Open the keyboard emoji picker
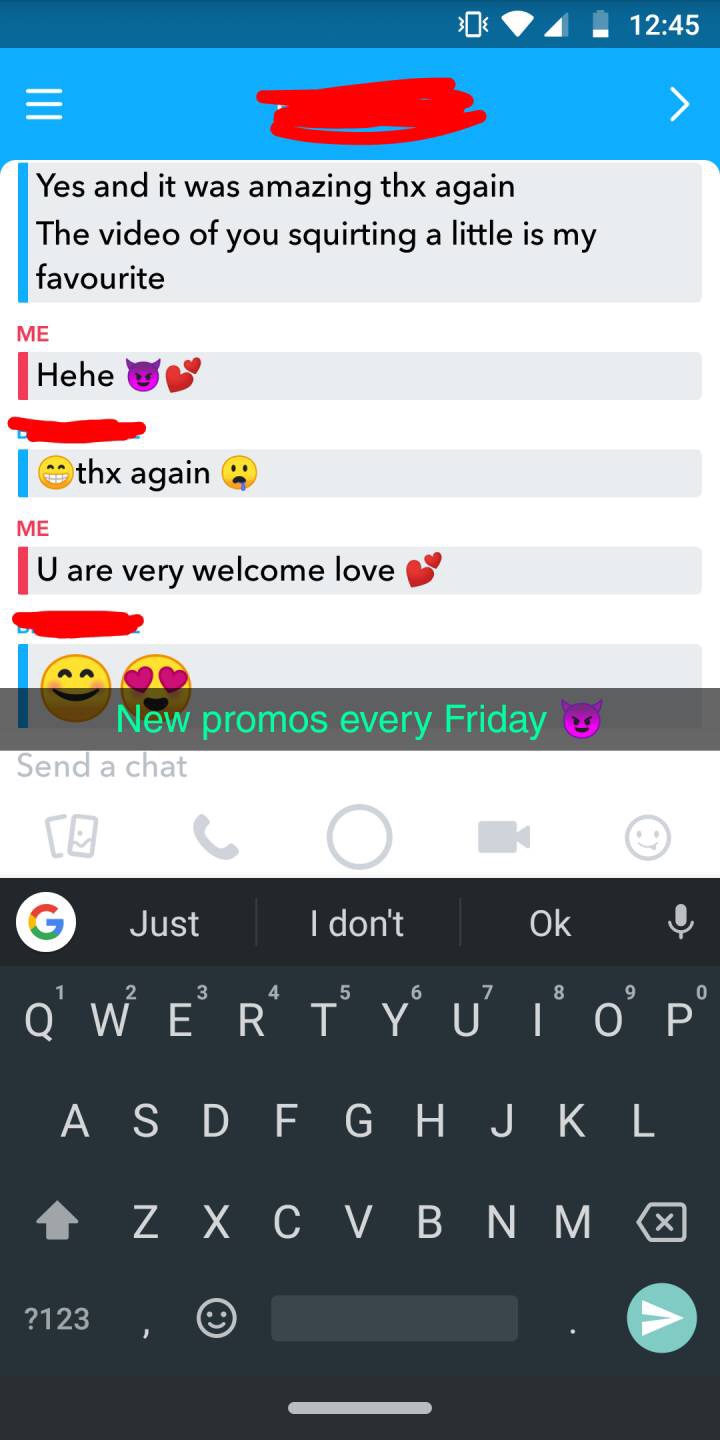 pyautogui.click(x=216, y=1319)
